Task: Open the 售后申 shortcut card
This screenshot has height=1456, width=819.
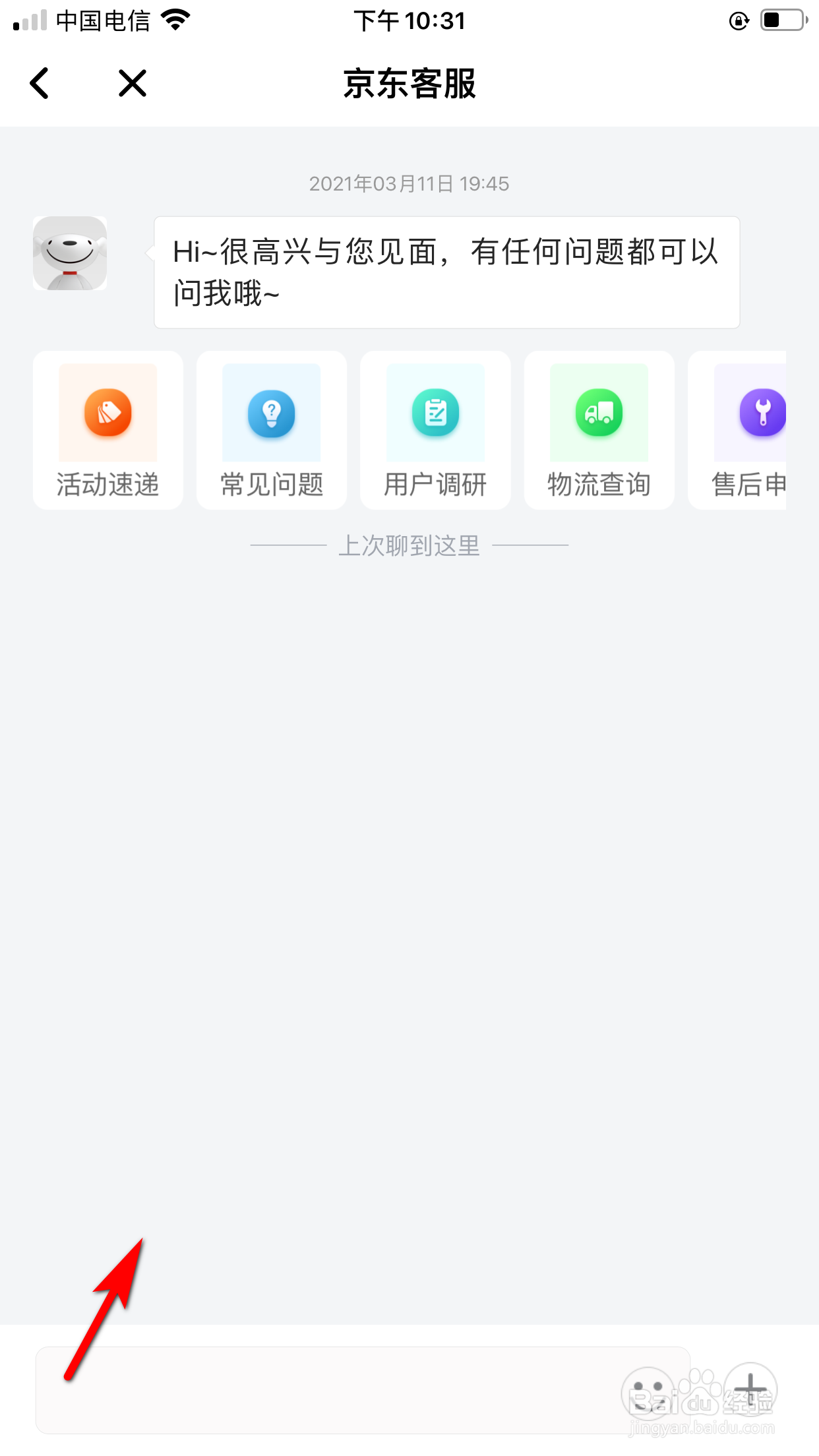Action: [737, 430]
